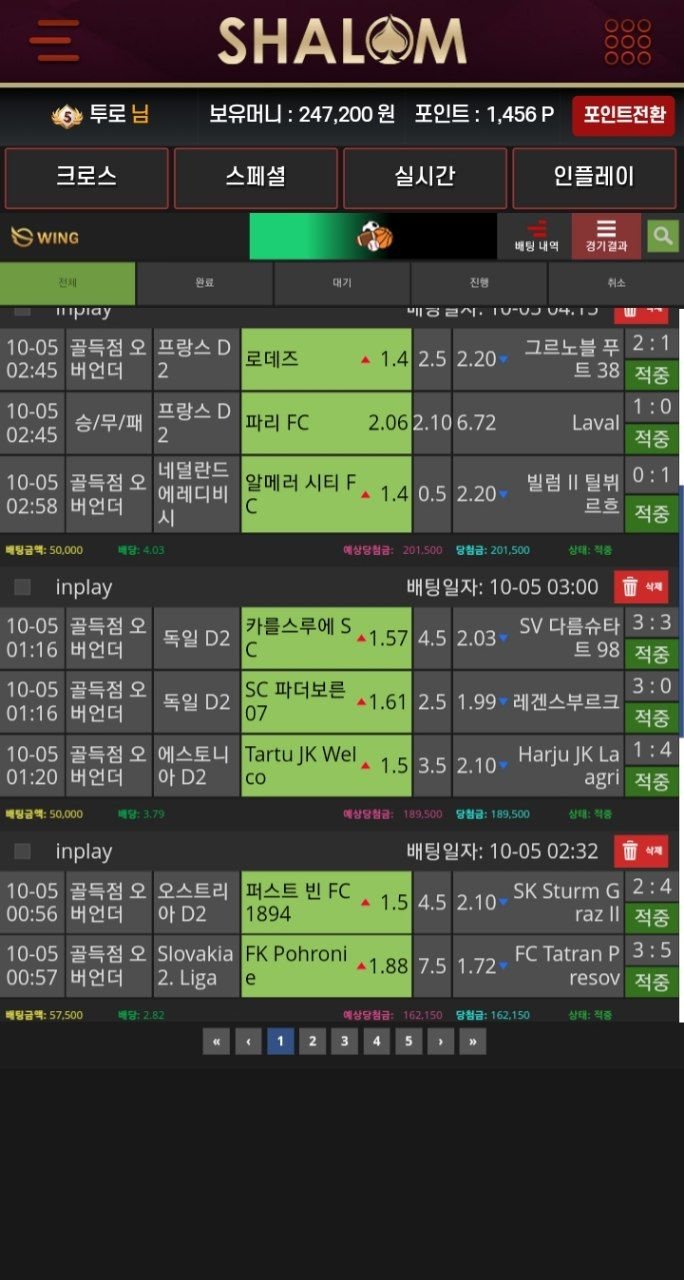Screen dimensions: 684x1280
Task: Check the box for bet dated 10-05 02:32
Action: point(22,851)
